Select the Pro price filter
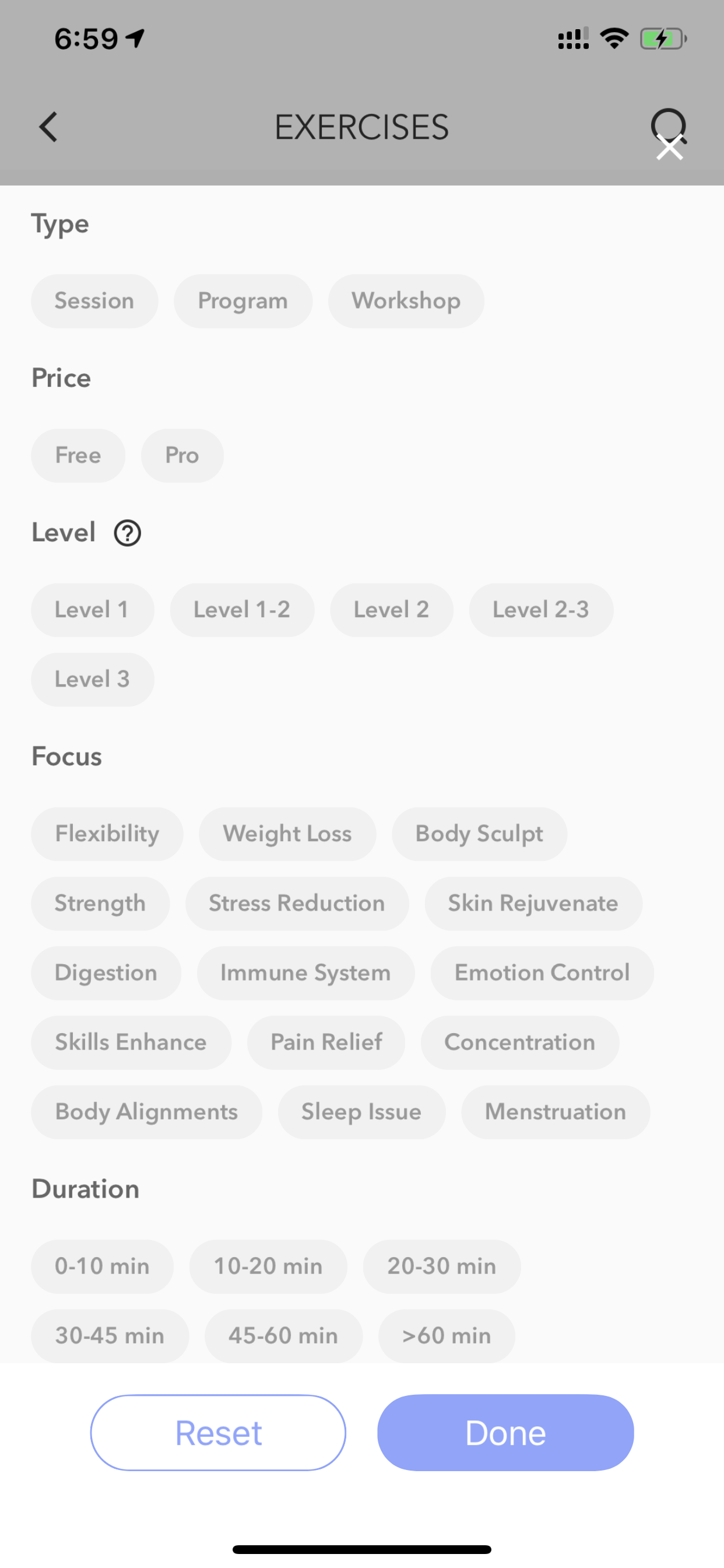The image size is (724, 1568). tap(182, 456)
